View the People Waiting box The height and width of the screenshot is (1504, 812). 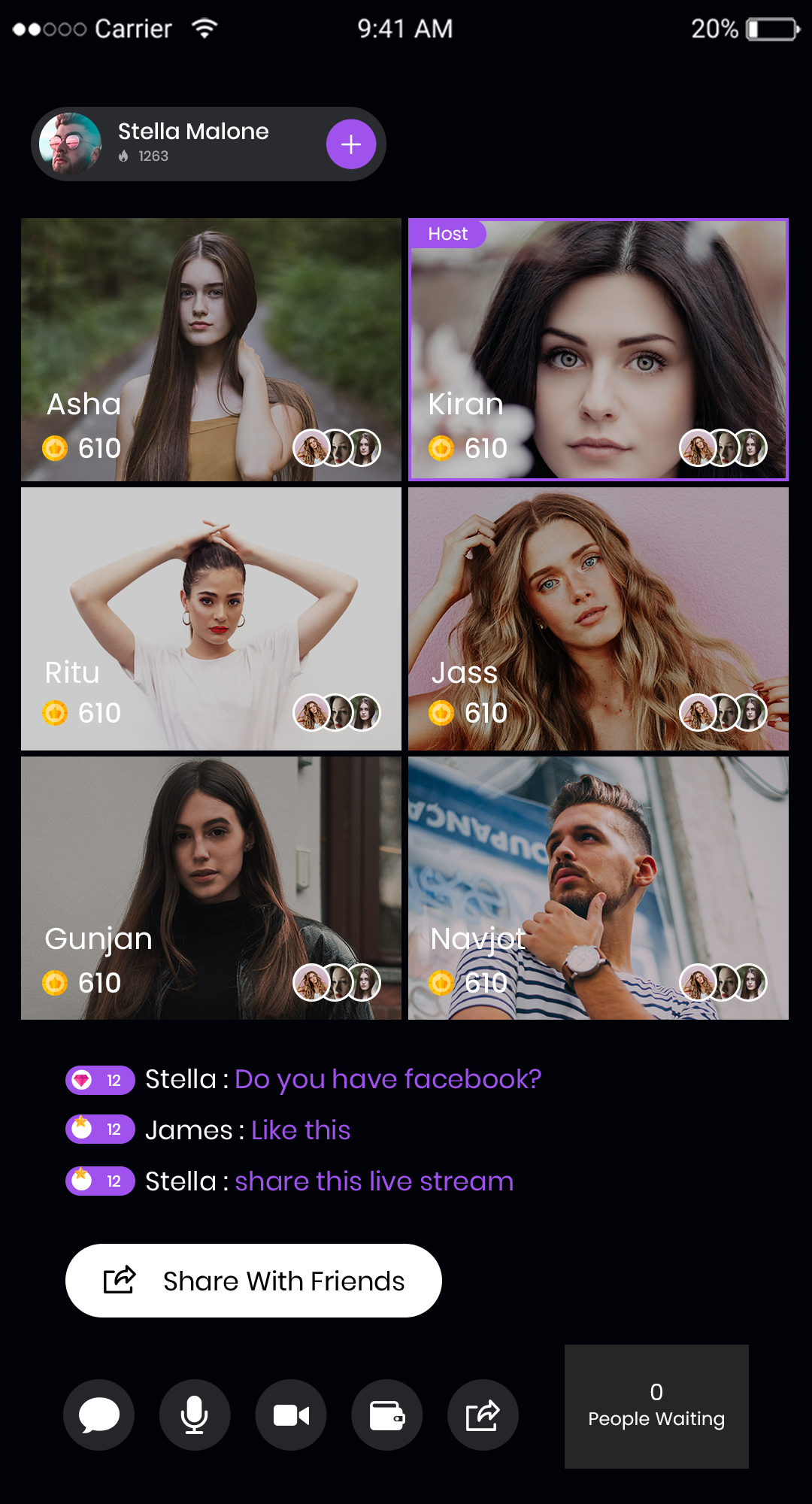pyautogui.click(x=656, y=1406)
